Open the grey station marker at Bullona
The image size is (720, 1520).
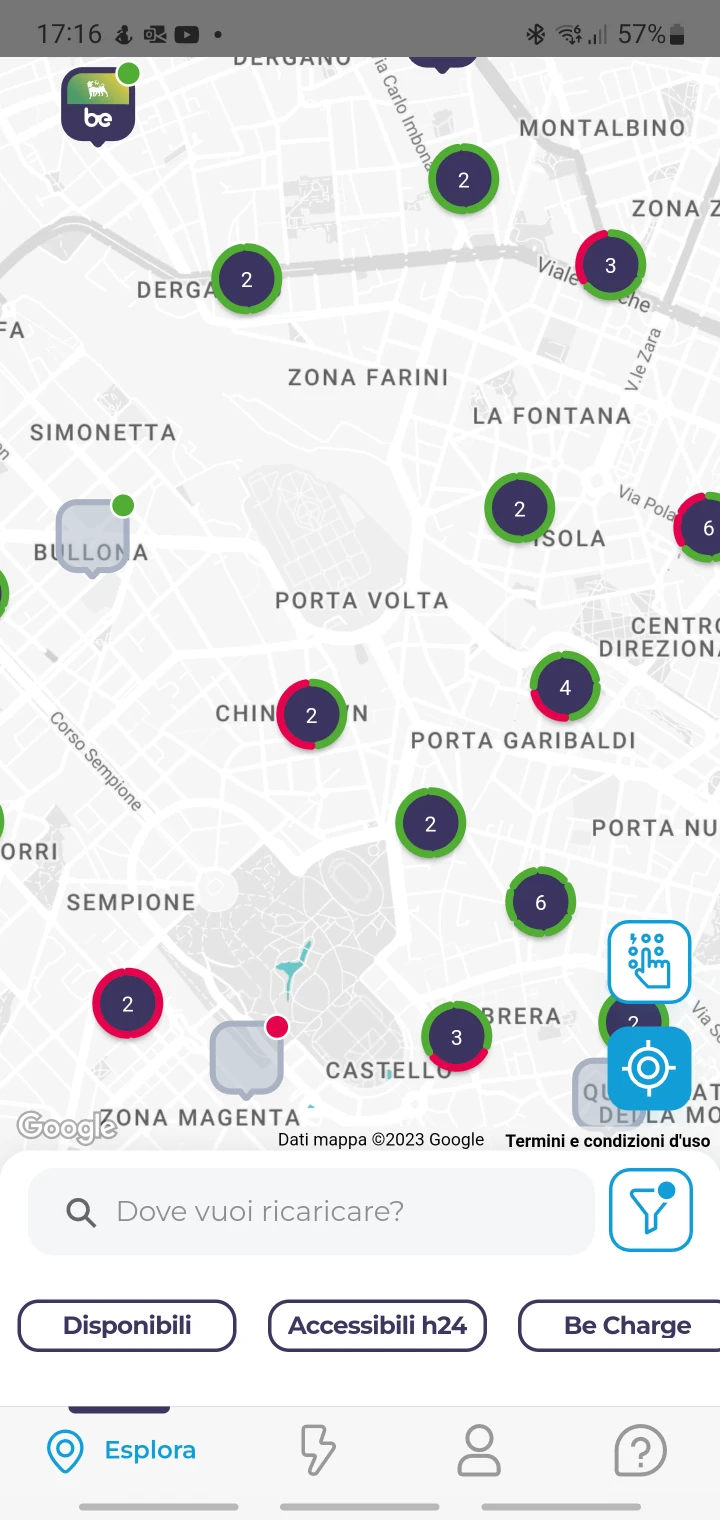pyautogui.click(x=92, y=537)
